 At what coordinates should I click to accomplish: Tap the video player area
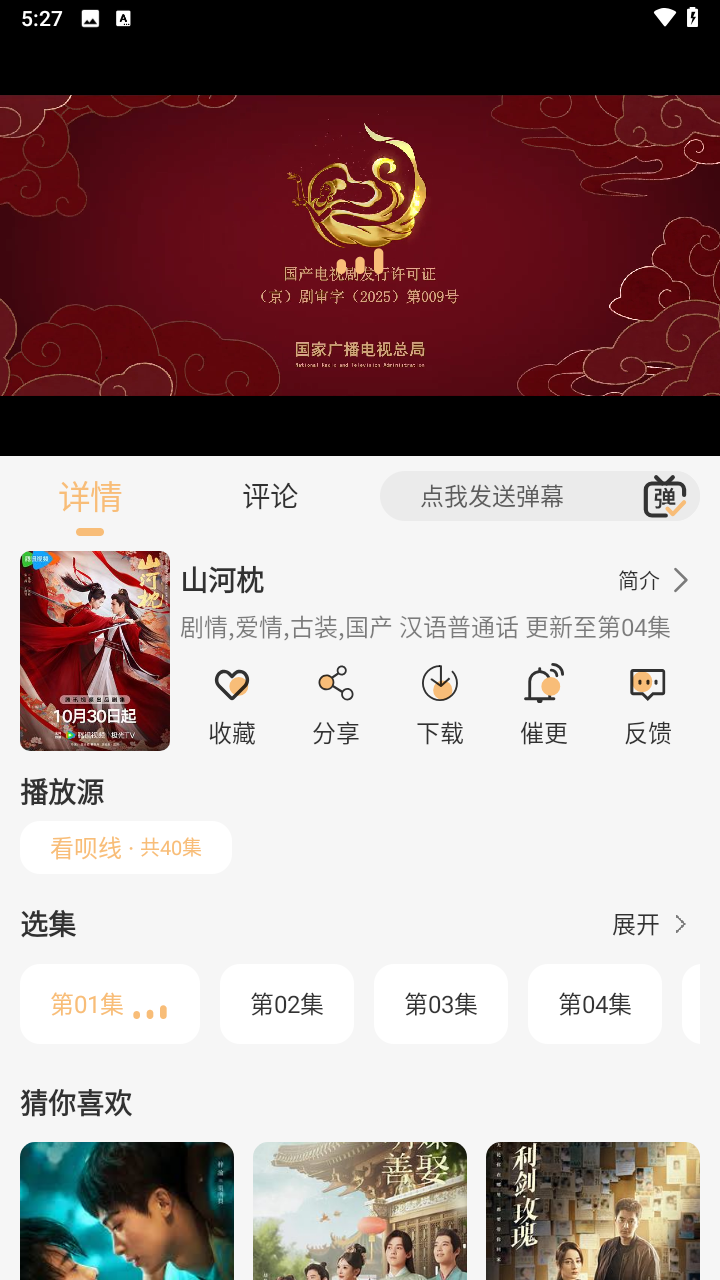click(x=360, y=246)
